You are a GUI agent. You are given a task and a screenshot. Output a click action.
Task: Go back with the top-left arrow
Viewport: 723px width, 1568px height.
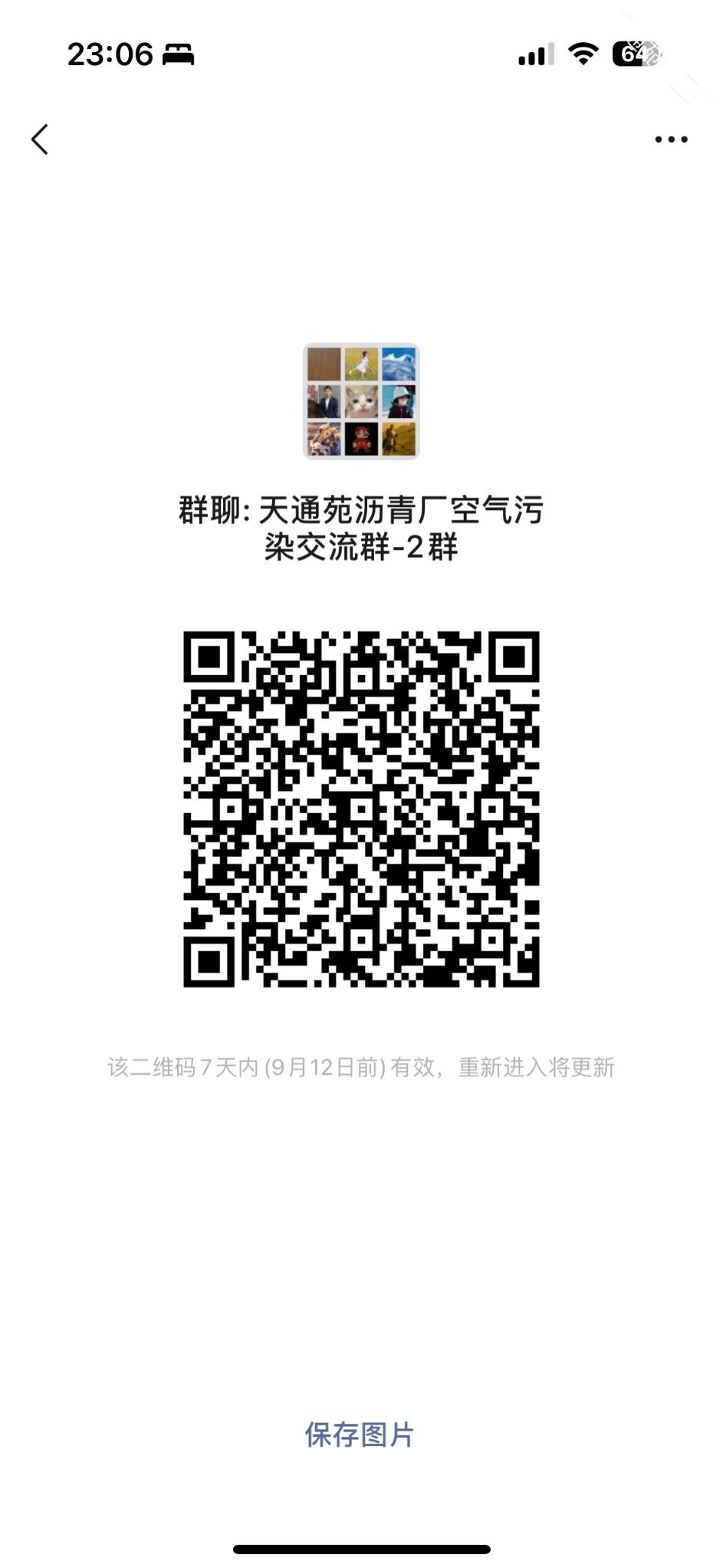coord(40,140)
